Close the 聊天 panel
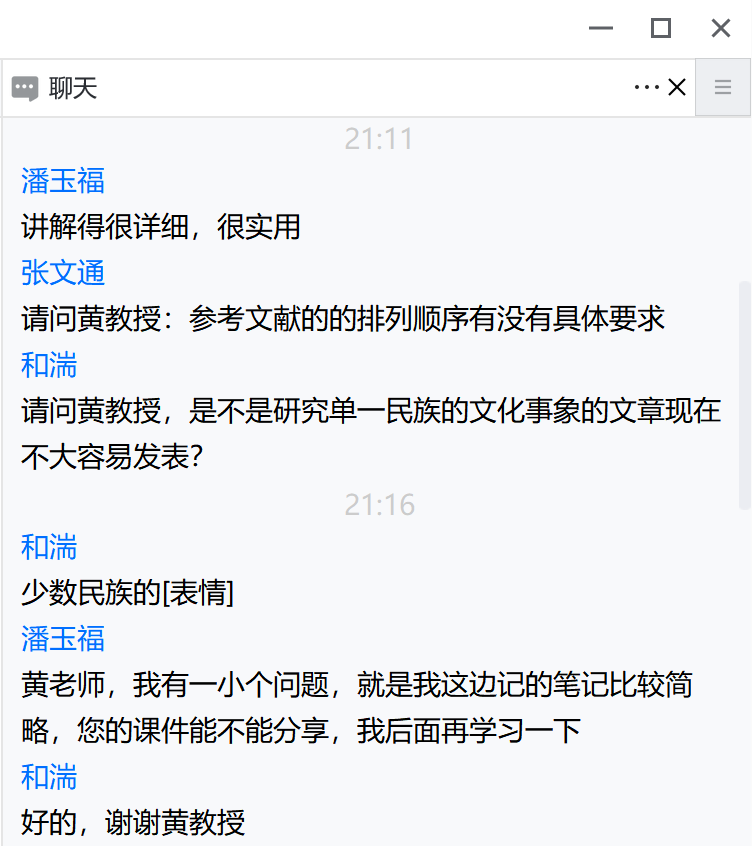 pyautogui.click(x=677, y=88)
